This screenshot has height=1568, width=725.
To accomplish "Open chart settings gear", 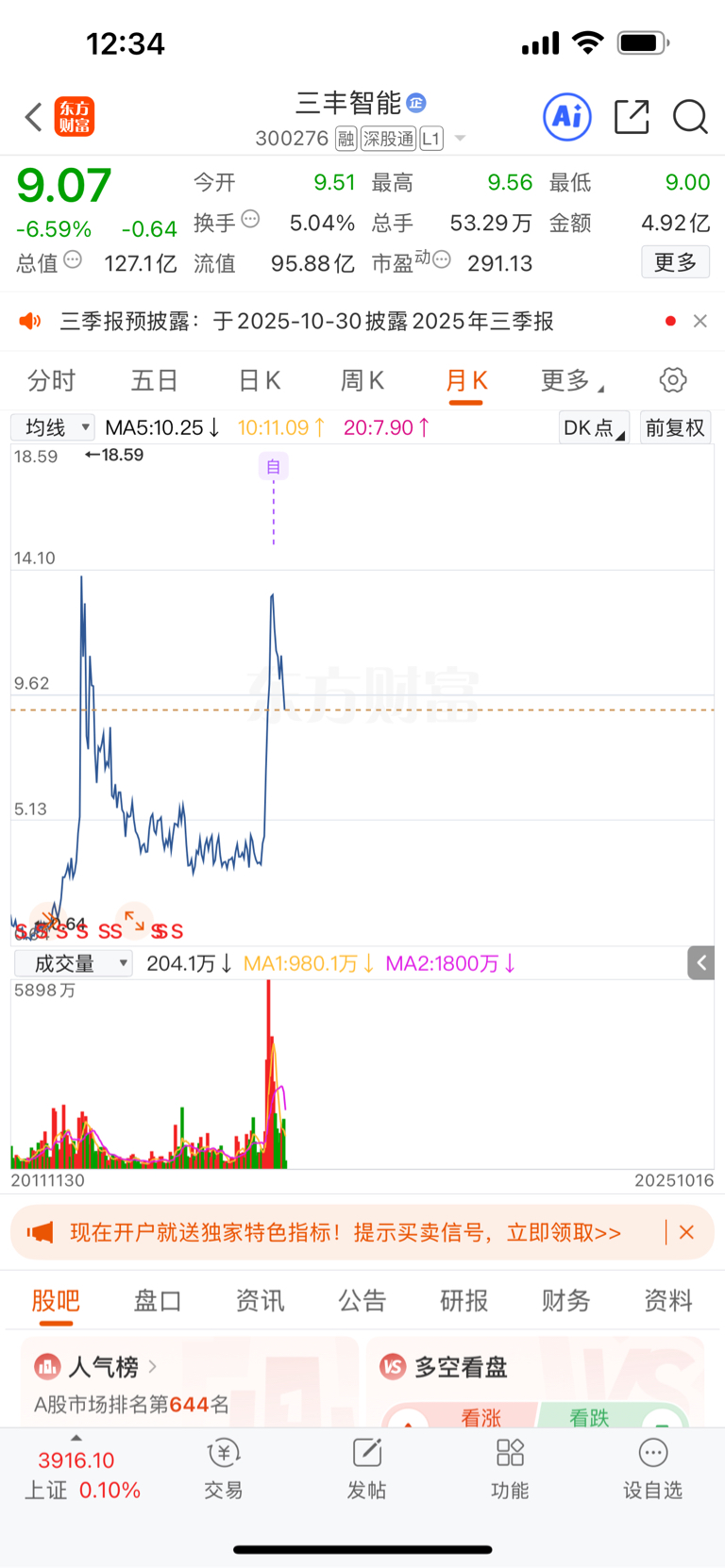I will [673, 380].
